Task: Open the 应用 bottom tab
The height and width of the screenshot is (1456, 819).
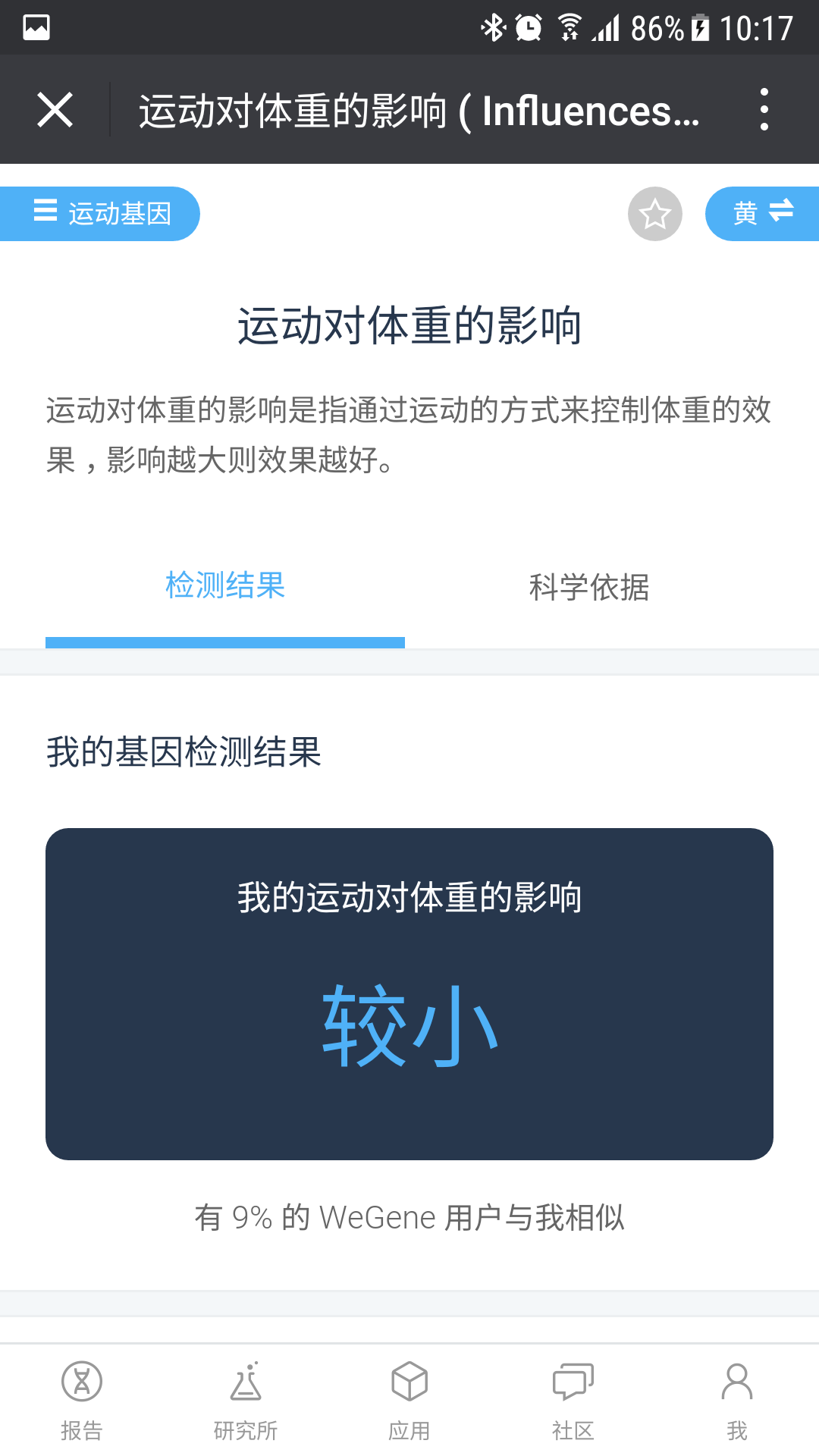Action: pos(409,1401)
